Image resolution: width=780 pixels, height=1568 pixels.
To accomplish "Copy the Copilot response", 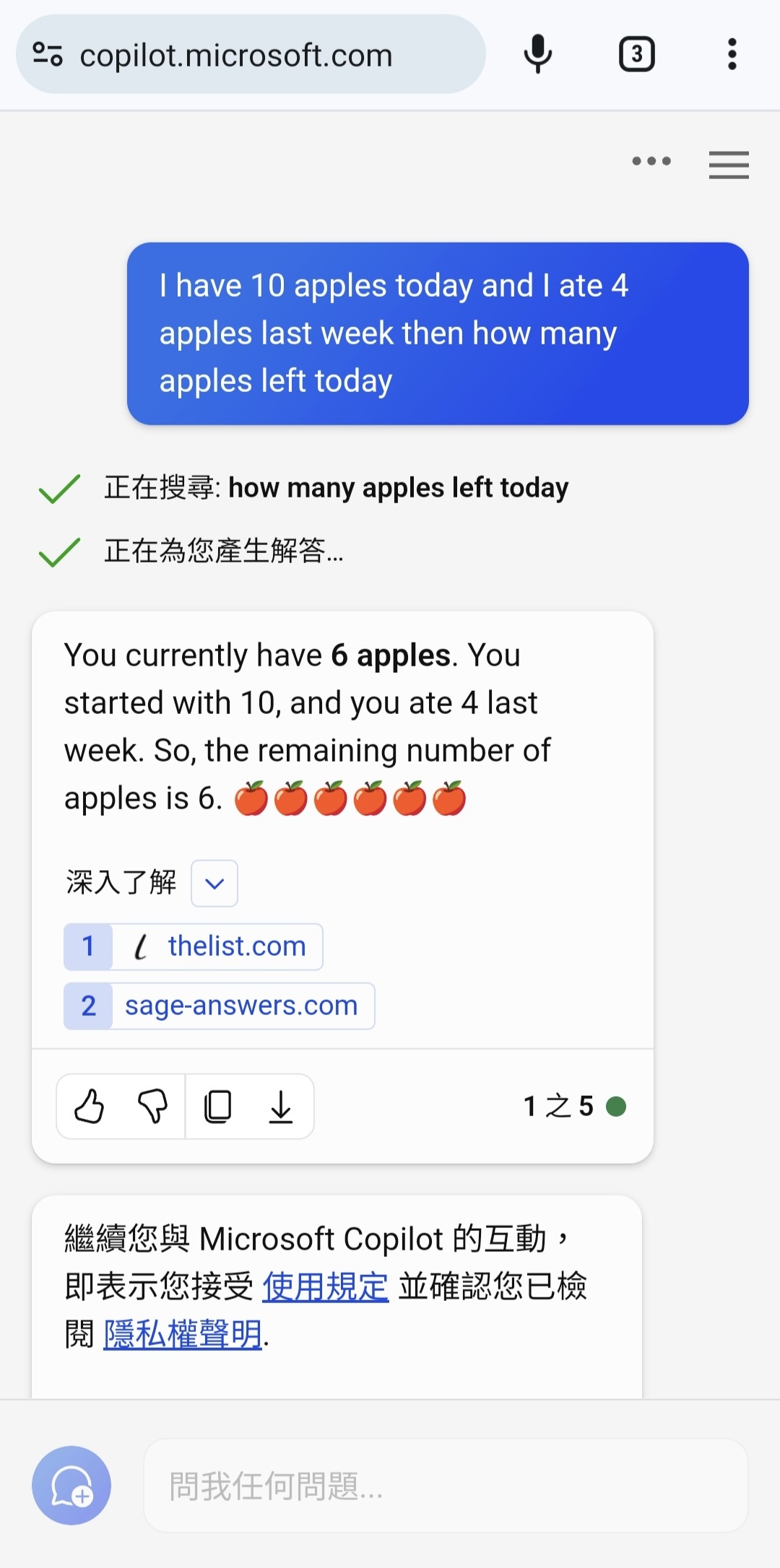I will (x=217, y=1106).
